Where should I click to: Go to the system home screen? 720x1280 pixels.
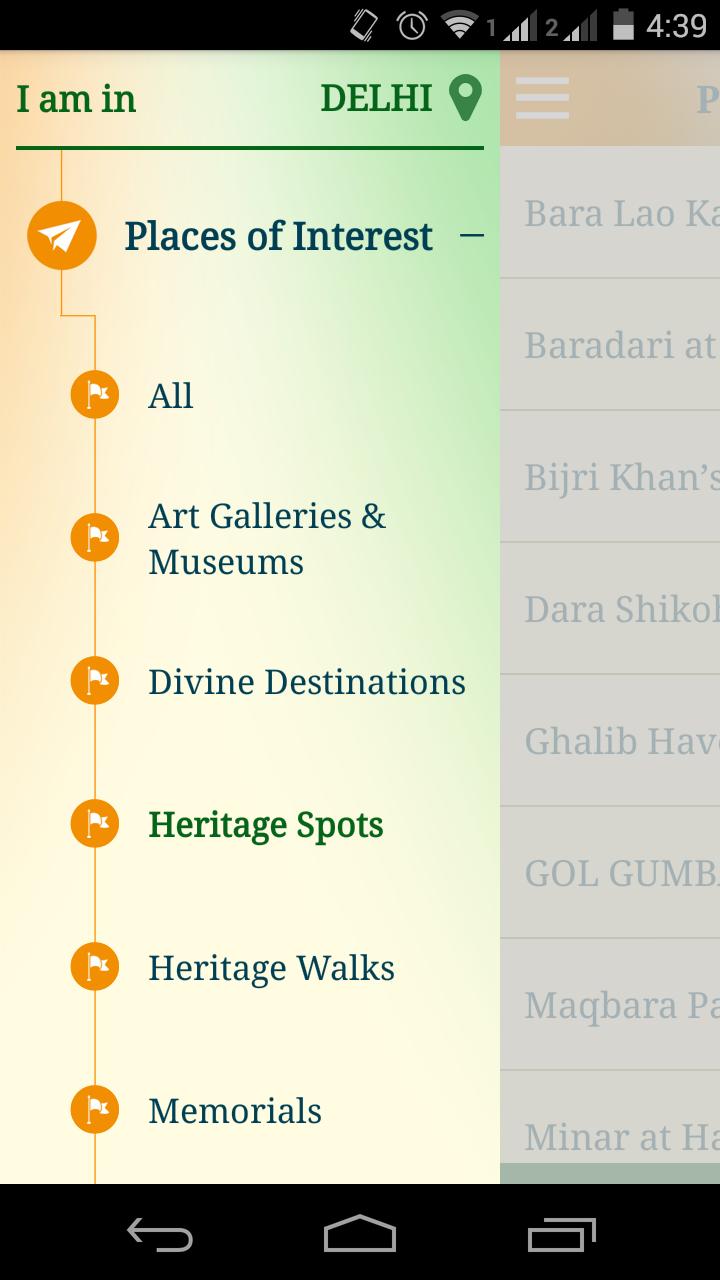(360, 1236)
